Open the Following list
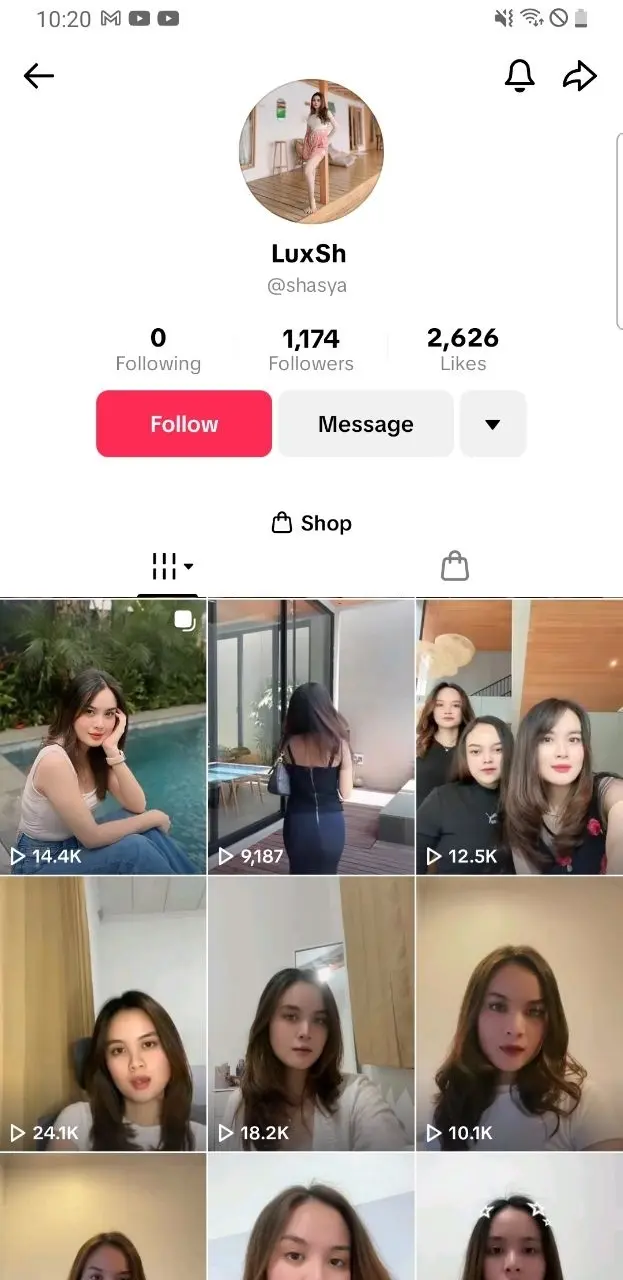This screenshot has width=623, height=1280. [158, 350]
